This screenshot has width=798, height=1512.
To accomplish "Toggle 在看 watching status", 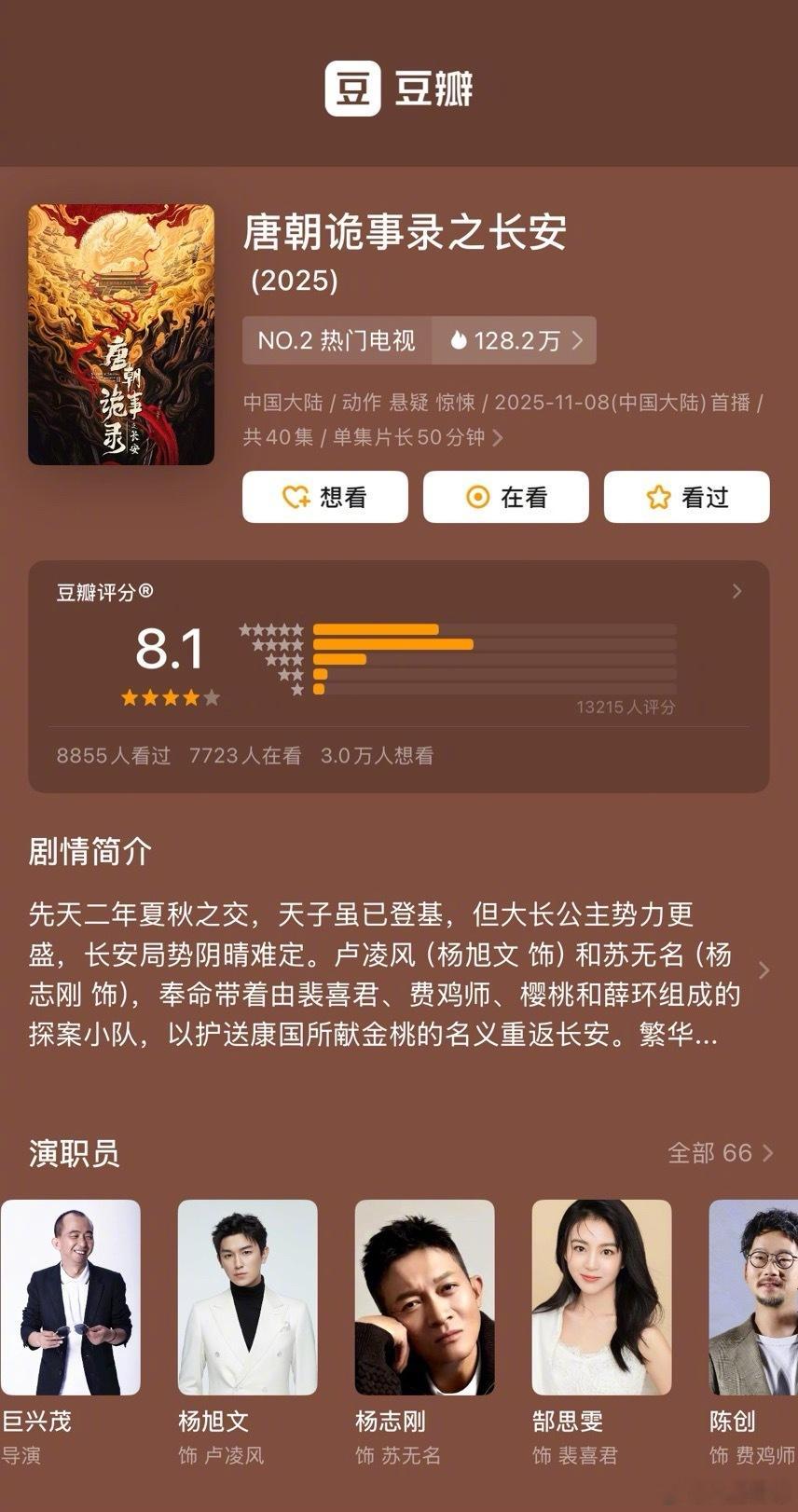I will coord(505,496).
